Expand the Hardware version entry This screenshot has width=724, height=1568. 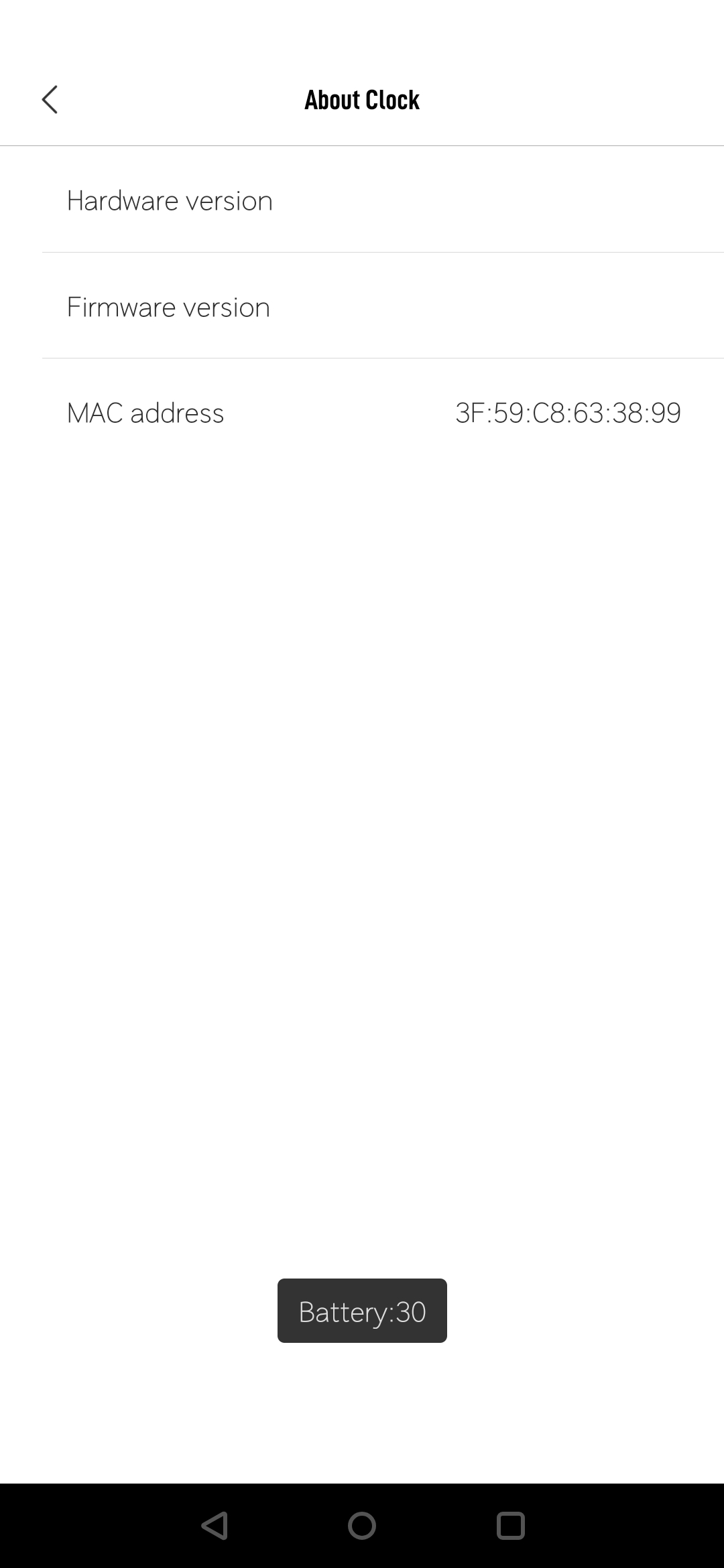[362, 200]
